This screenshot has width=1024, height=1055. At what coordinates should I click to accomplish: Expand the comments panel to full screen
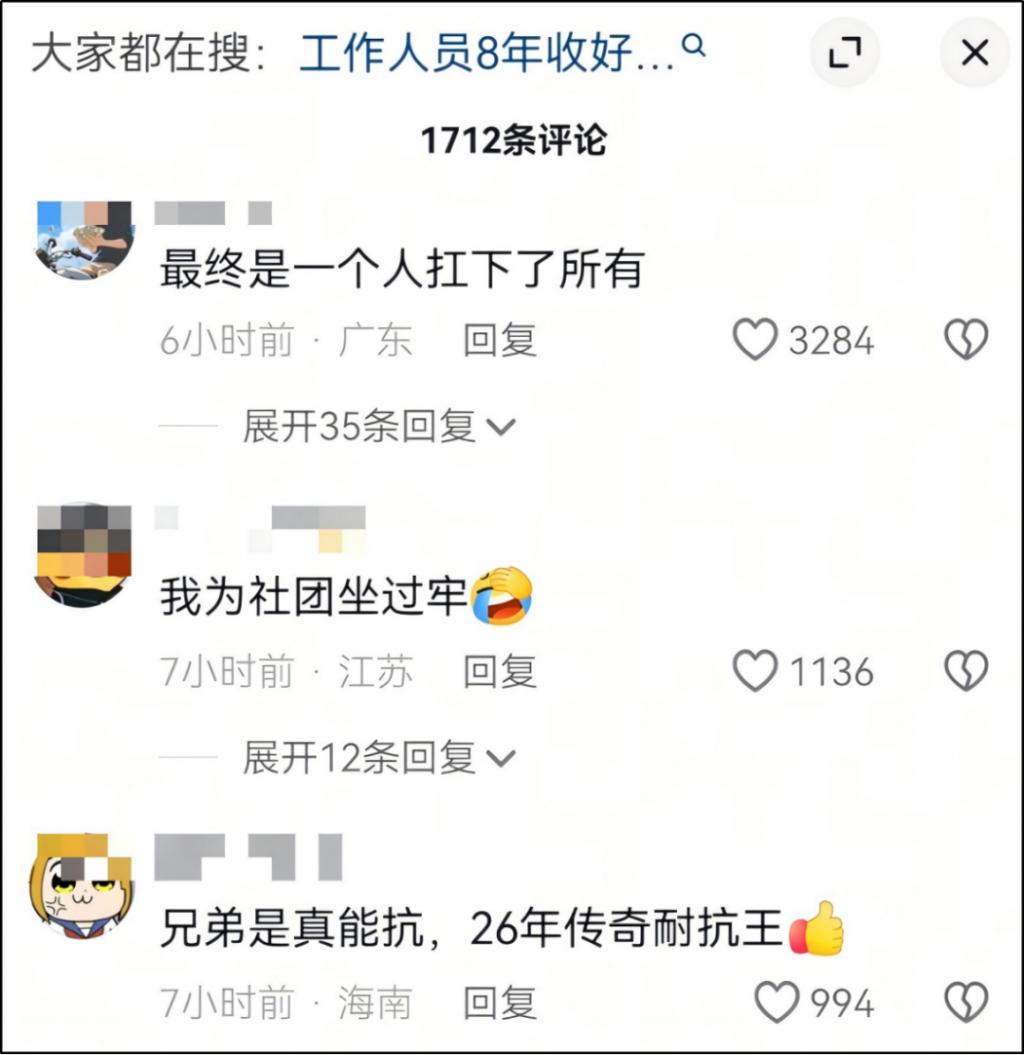point(845,52)
